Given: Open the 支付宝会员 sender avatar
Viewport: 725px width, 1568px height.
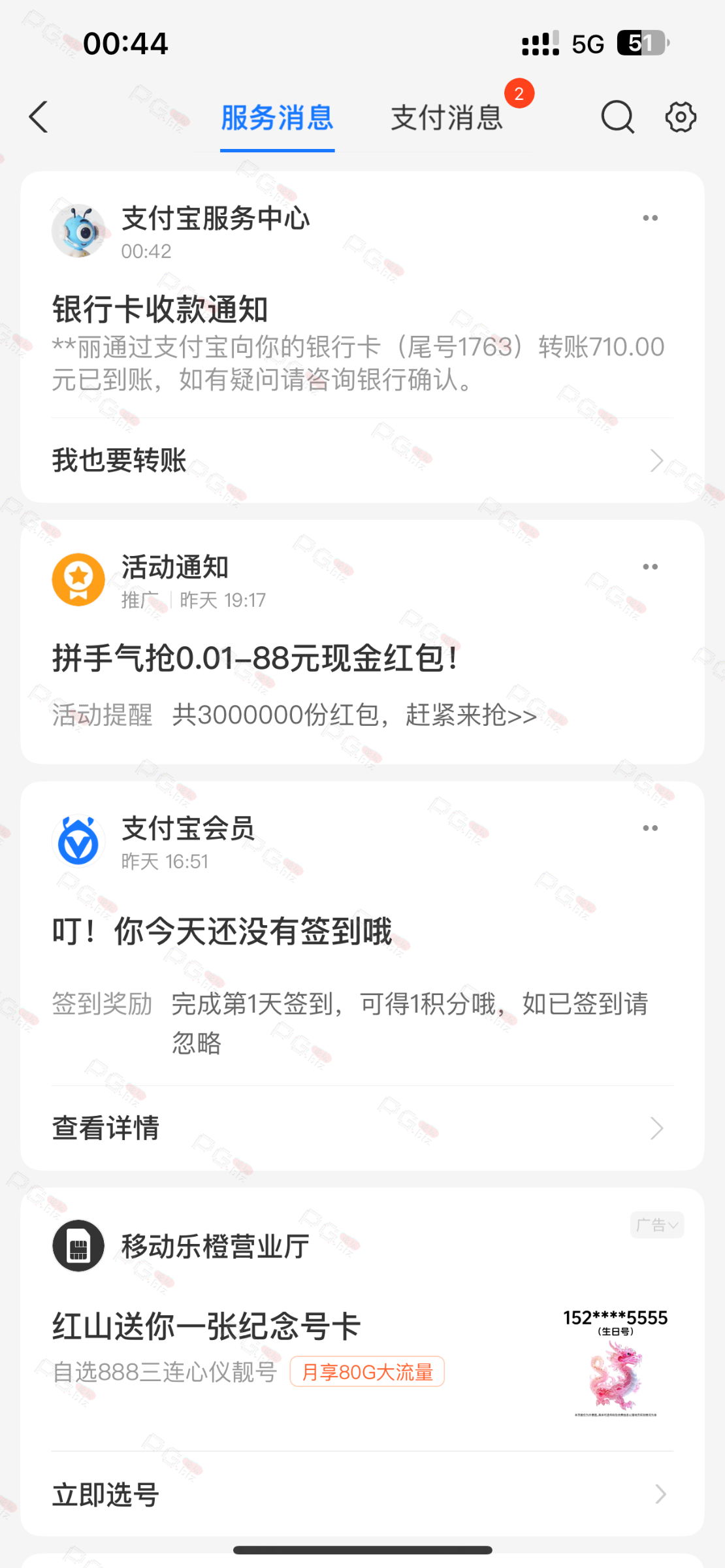Looking at the screenshot, I should [x=78, y=841].
